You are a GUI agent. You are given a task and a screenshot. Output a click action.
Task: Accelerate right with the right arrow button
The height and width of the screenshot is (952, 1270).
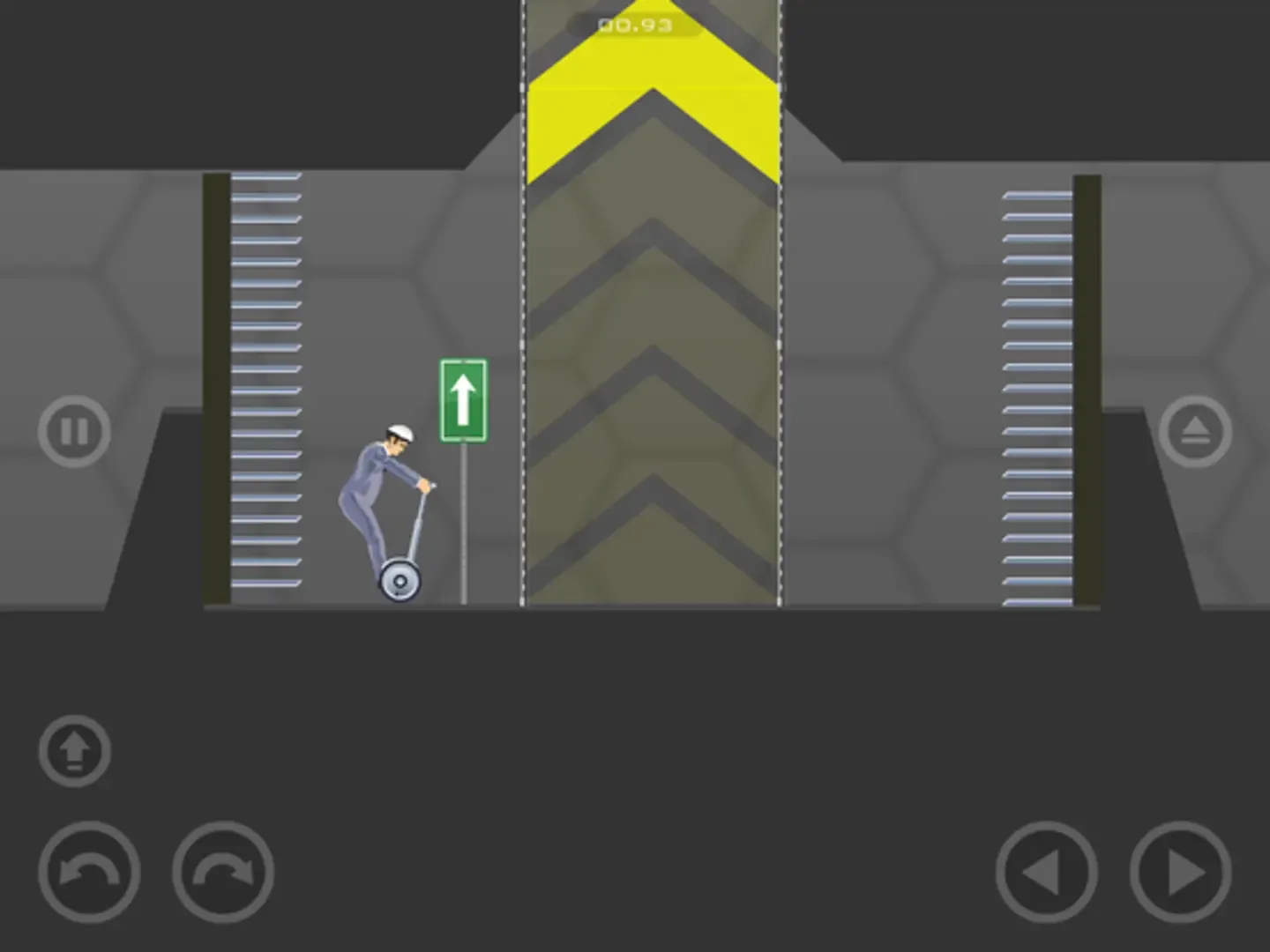click(1181, 873)
